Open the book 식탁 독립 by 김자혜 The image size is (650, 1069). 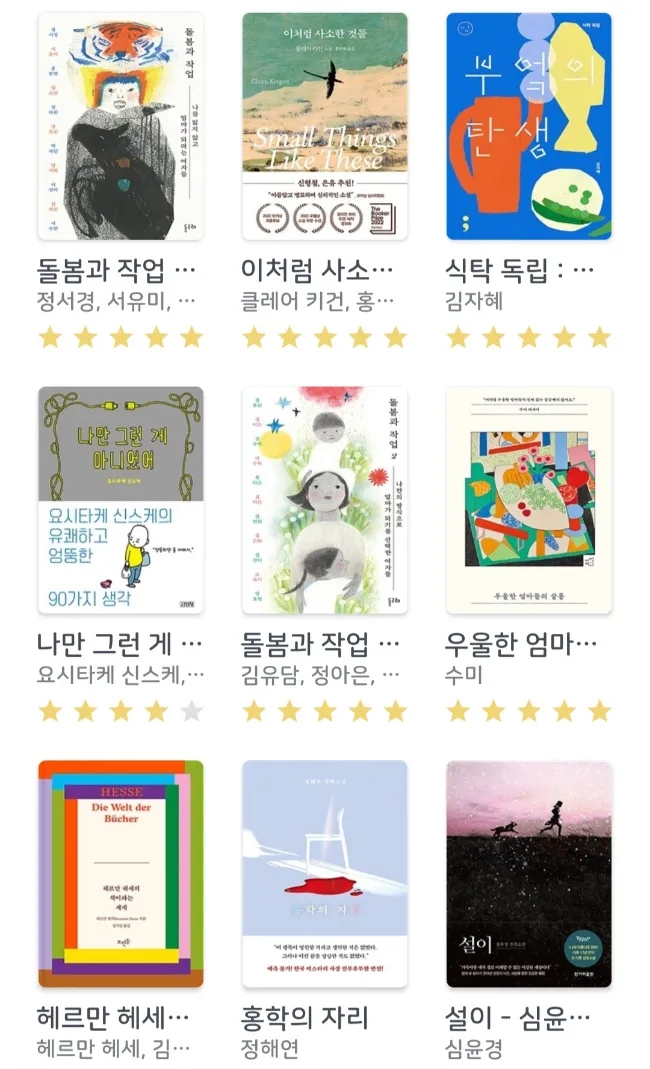coord(528,126)
